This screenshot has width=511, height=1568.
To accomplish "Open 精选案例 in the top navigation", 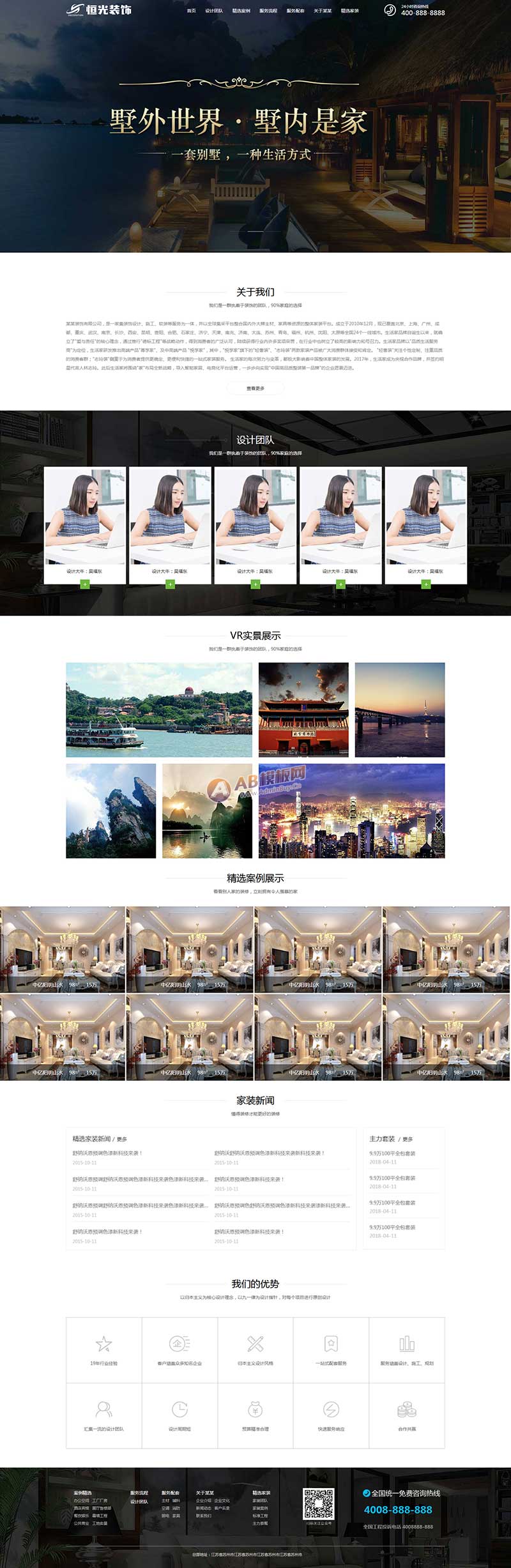I will [x=241, y=11].
